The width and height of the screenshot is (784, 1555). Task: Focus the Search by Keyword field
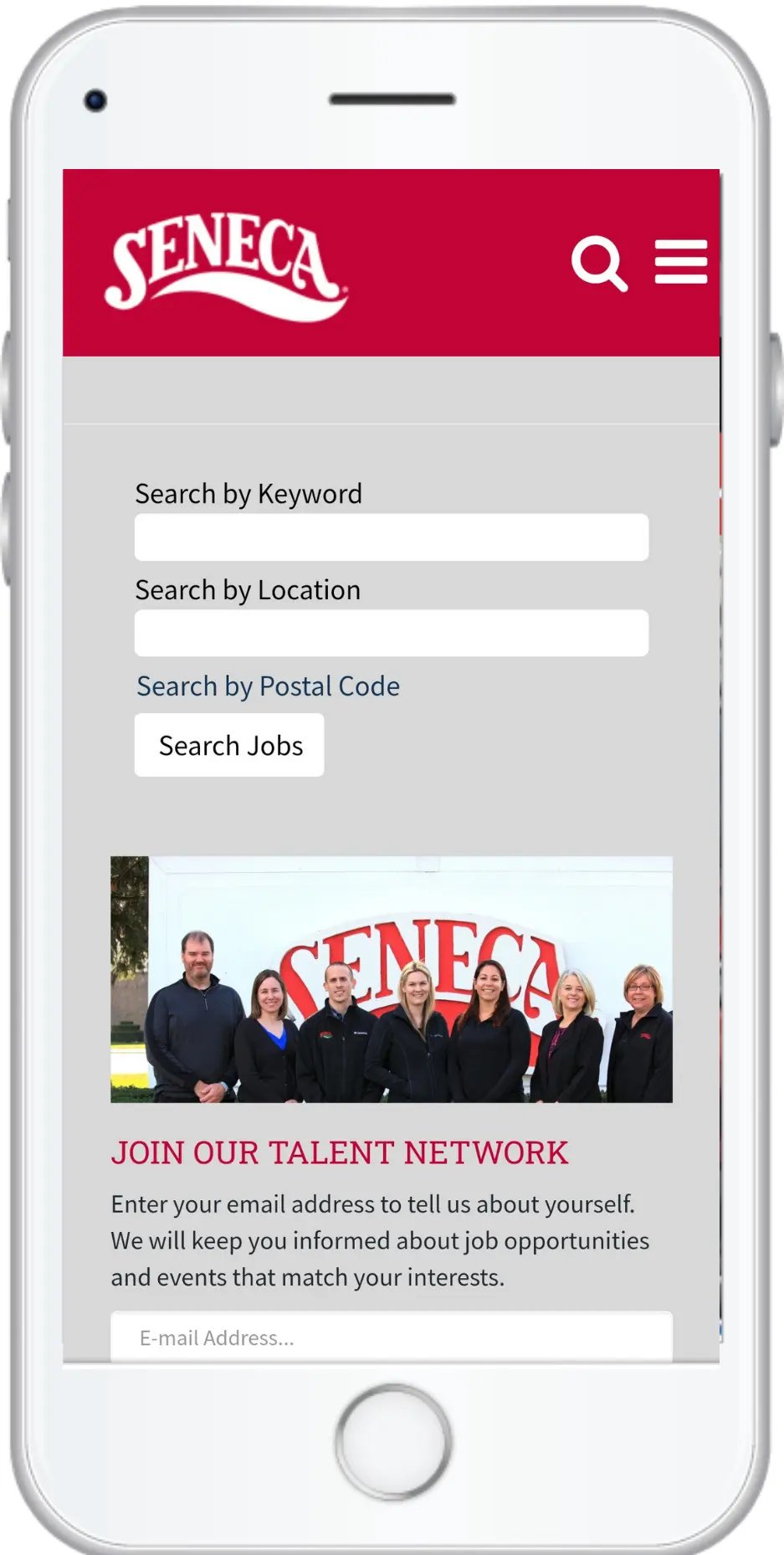(x=391, y=537)
